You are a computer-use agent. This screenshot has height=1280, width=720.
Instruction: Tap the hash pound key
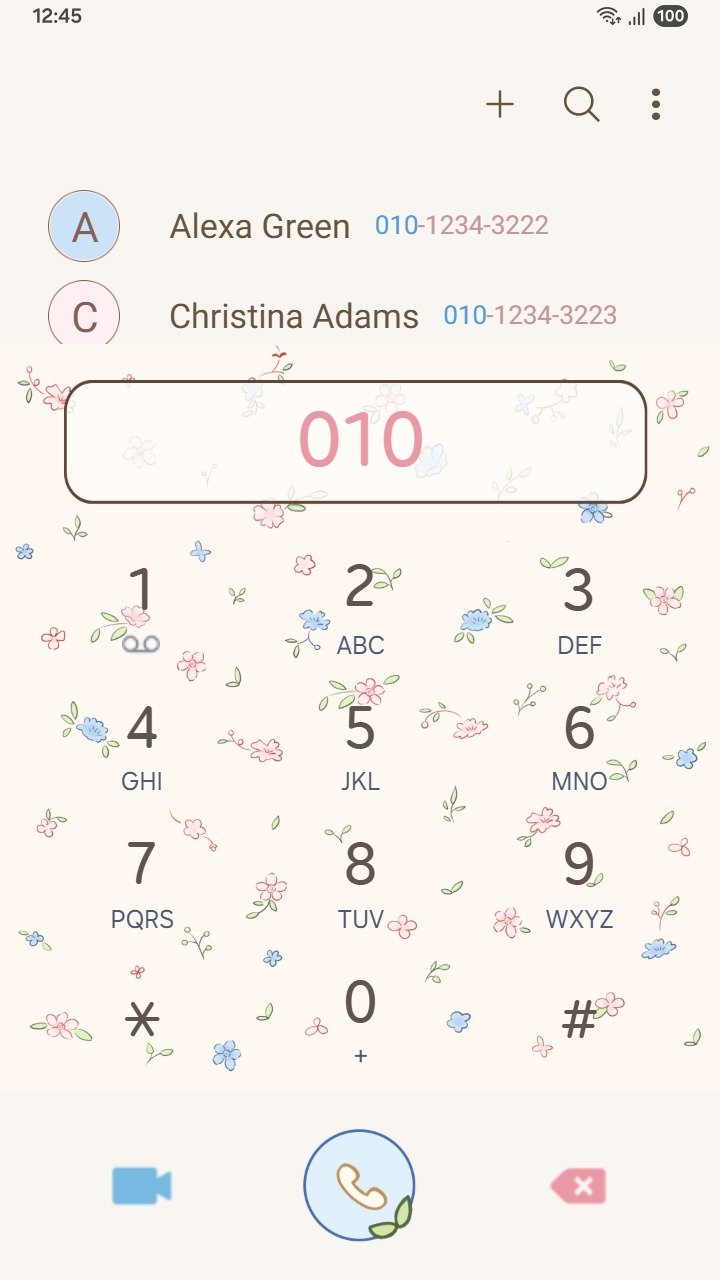tap(579, 1020)
